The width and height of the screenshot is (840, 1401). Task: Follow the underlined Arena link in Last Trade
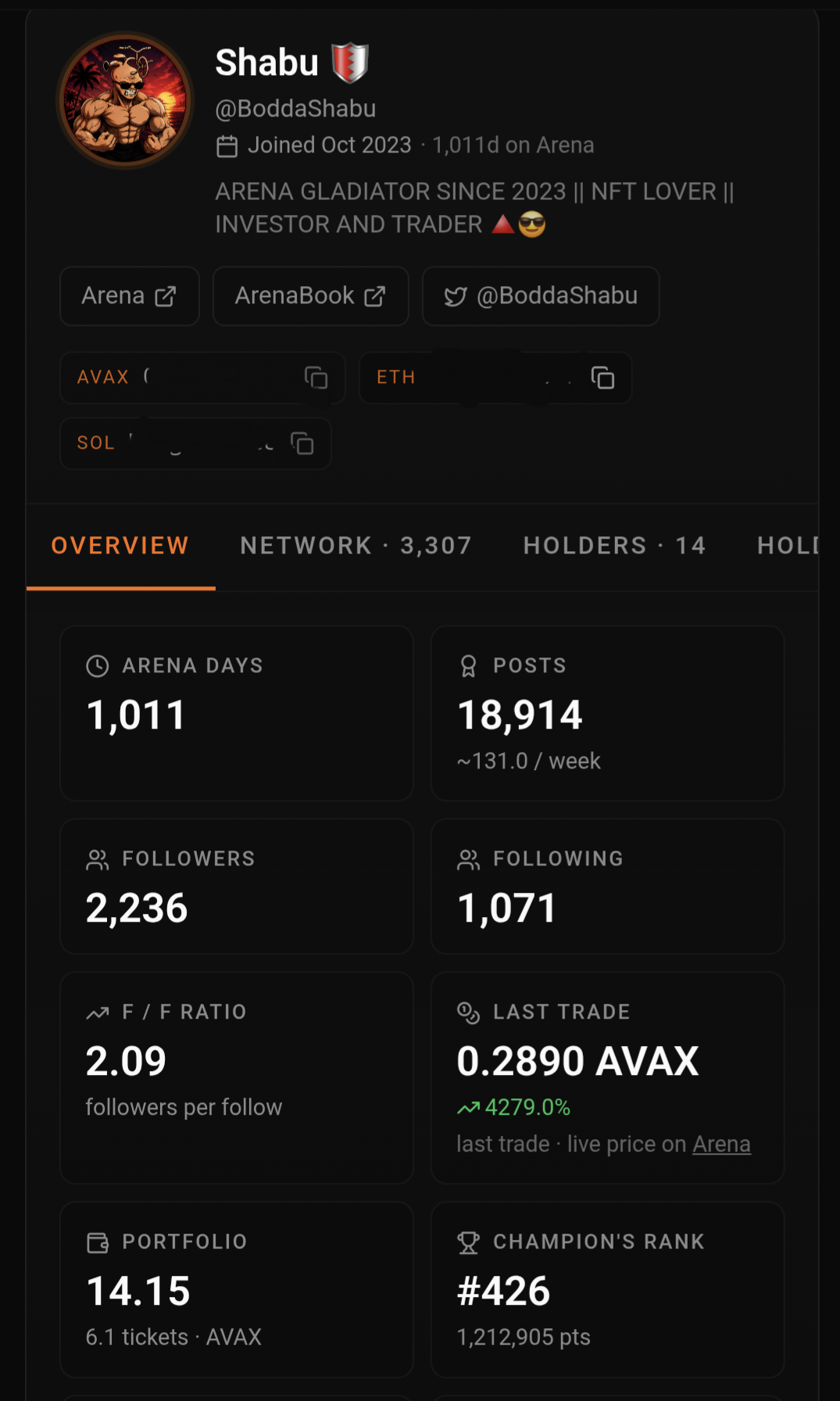pyautogui.click(x=721, y=1144)
